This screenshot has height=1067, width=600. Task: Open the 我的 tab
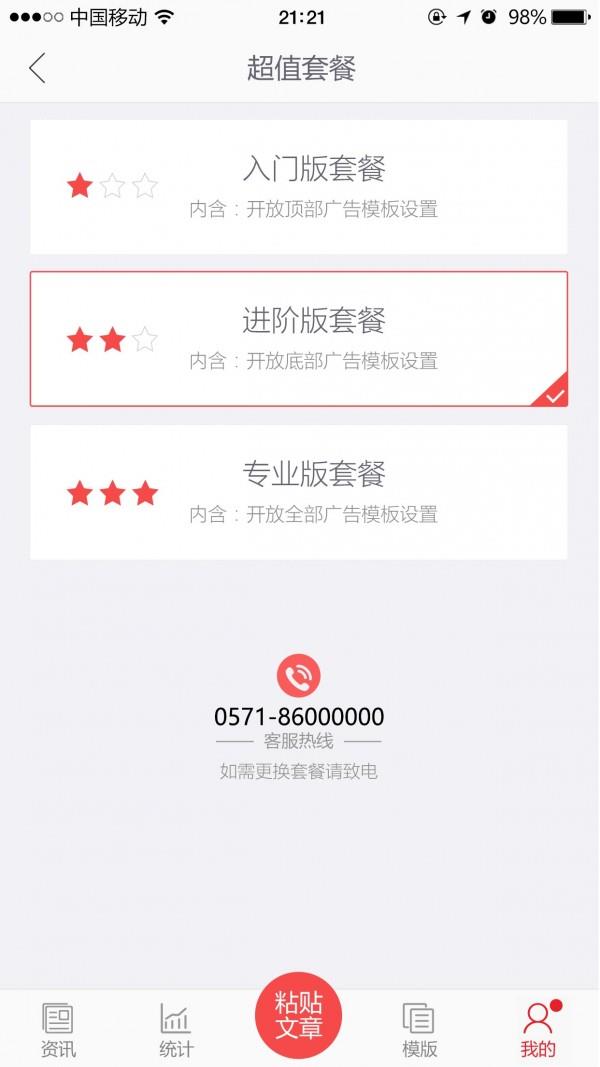click(x=538, y=1030)
